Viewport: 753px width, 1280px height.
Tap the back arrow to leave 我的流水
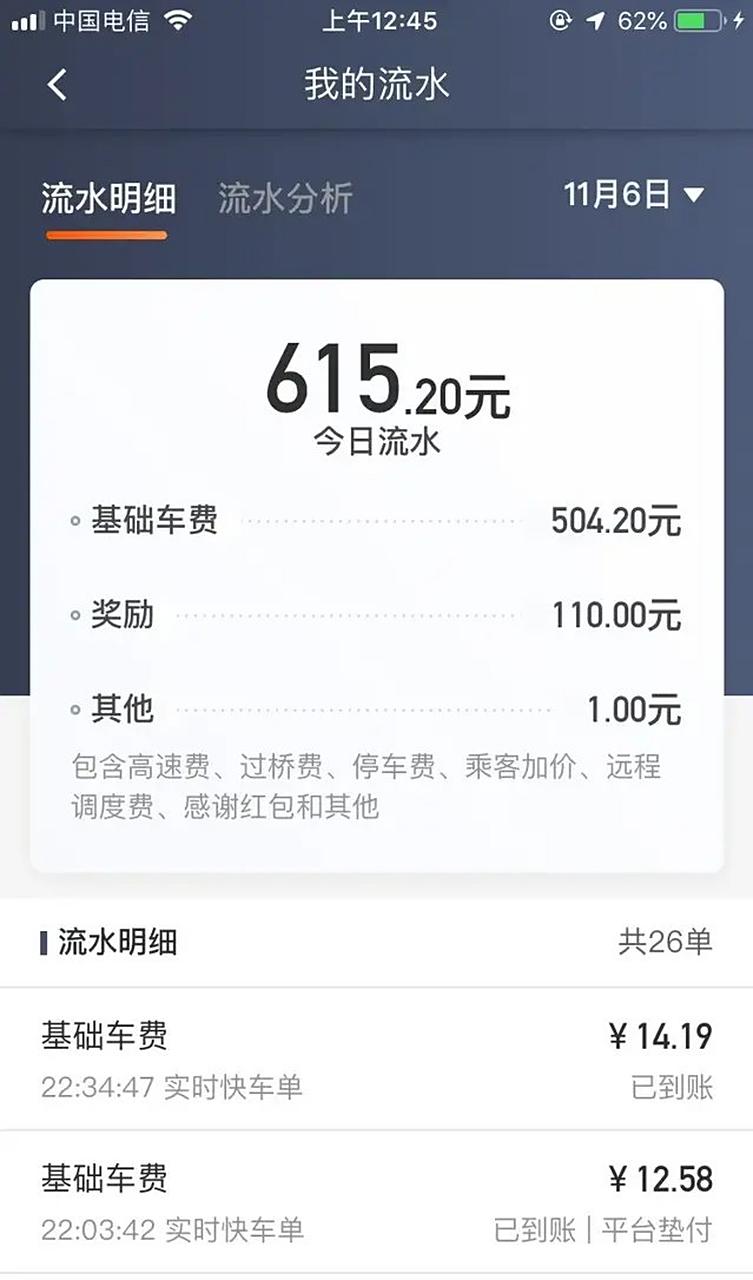pyautogui.click(x=57, y=84)
